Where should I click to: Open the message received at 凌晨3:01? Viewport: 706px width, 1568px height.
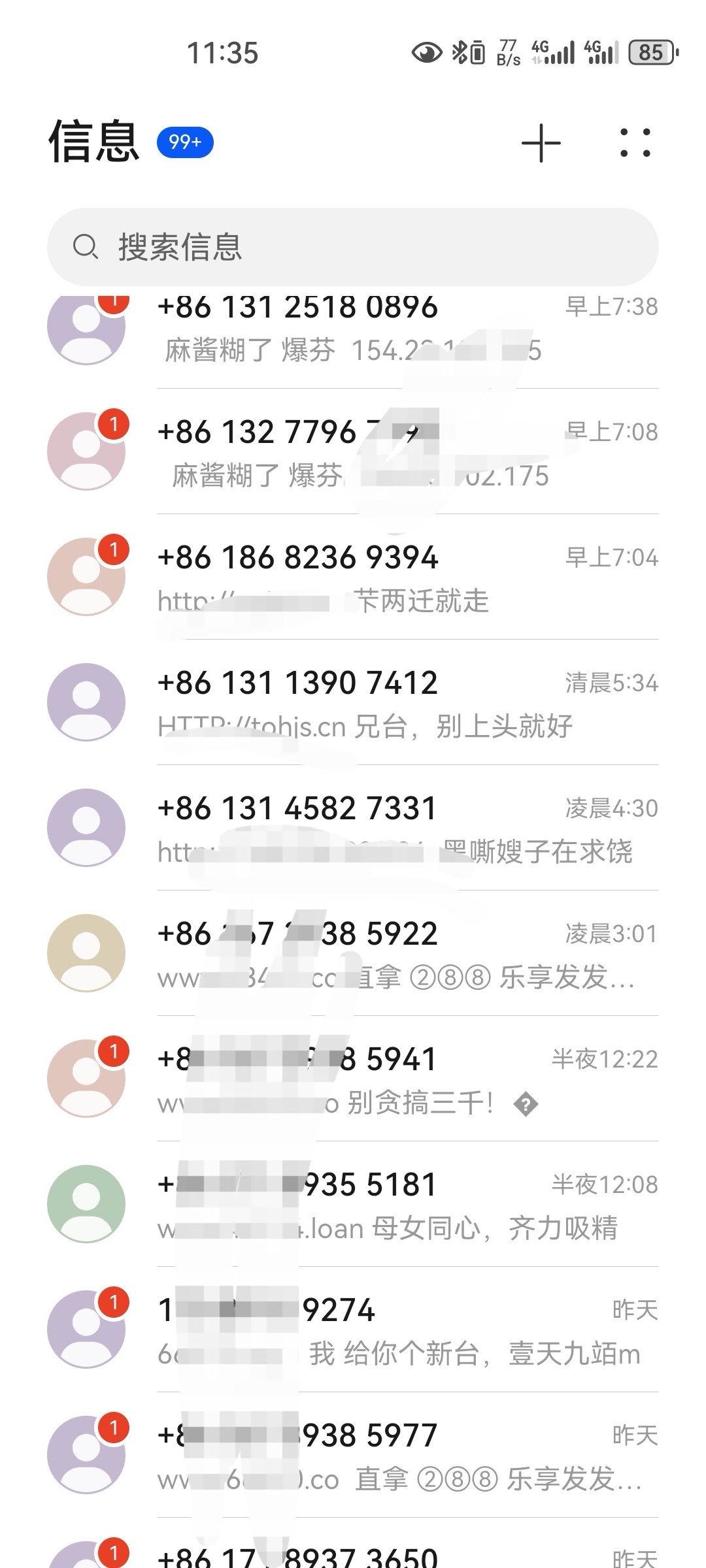[353, 953]
